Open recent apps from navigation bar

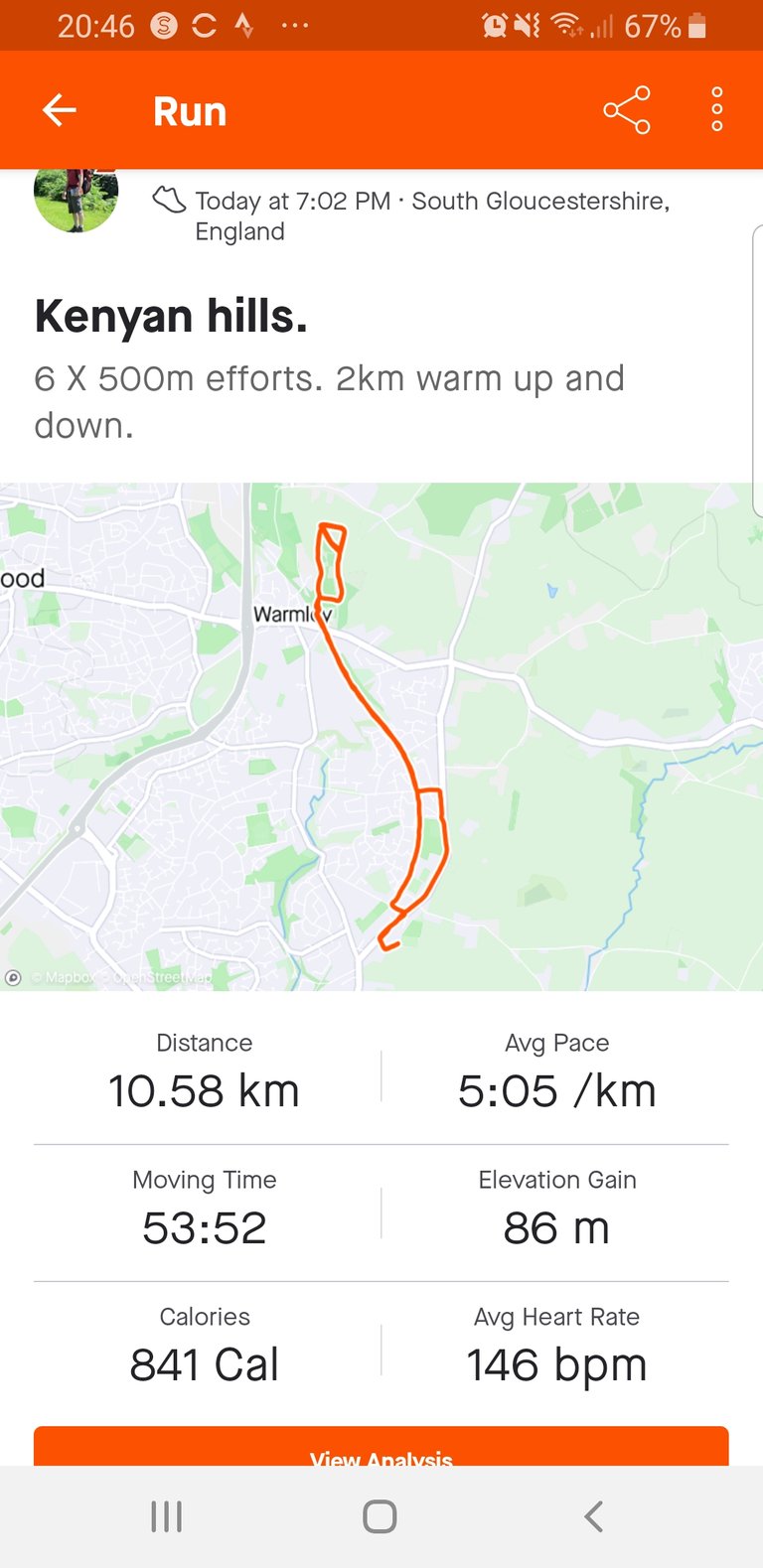tap(166, 1516)
